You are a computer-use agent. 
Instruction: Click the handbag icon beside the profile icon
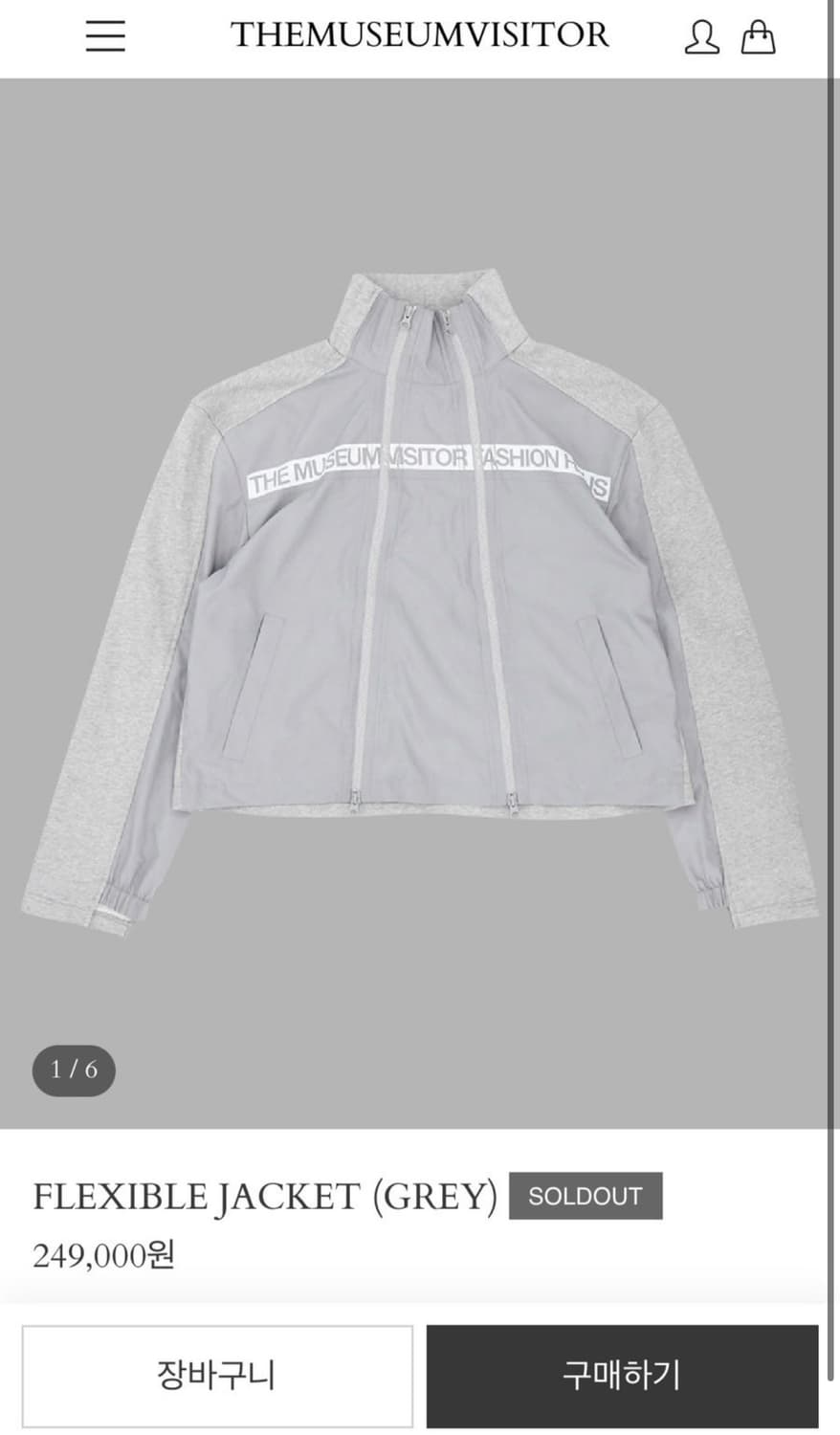(x=758, y=38)
